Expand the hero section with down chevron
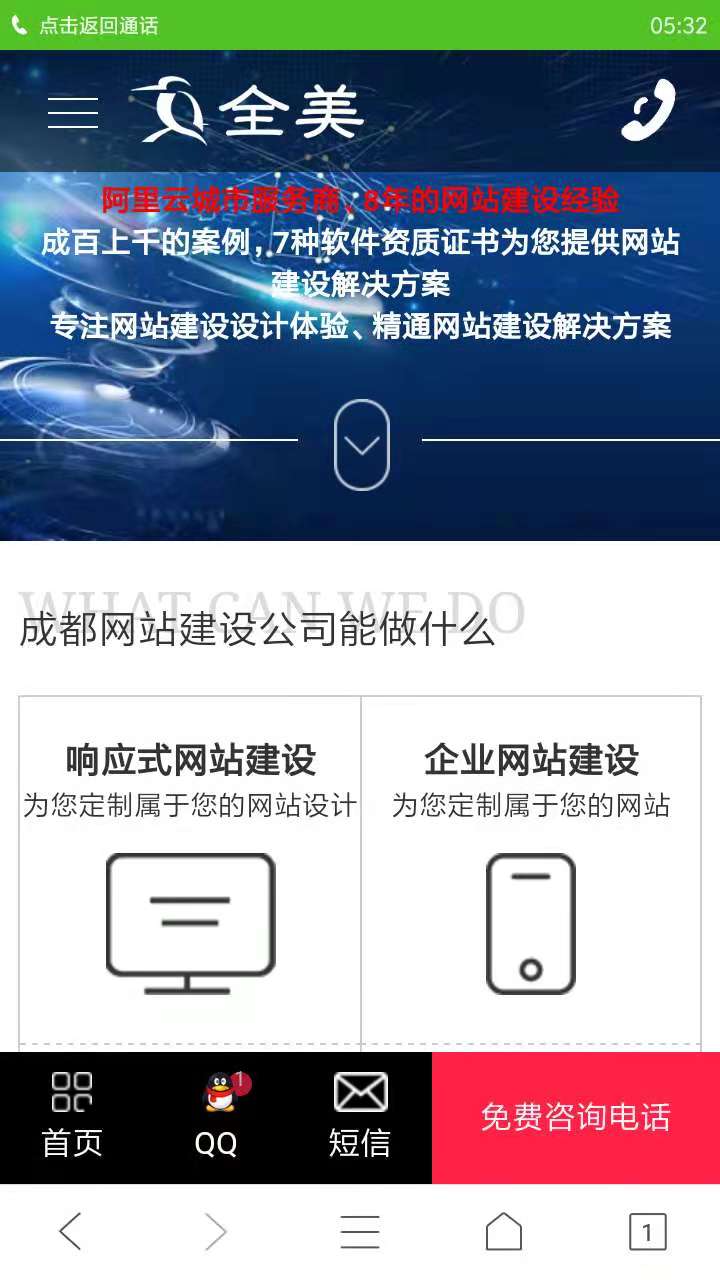This screenshot has width=720, height=1280. click(x=362, y=443)
